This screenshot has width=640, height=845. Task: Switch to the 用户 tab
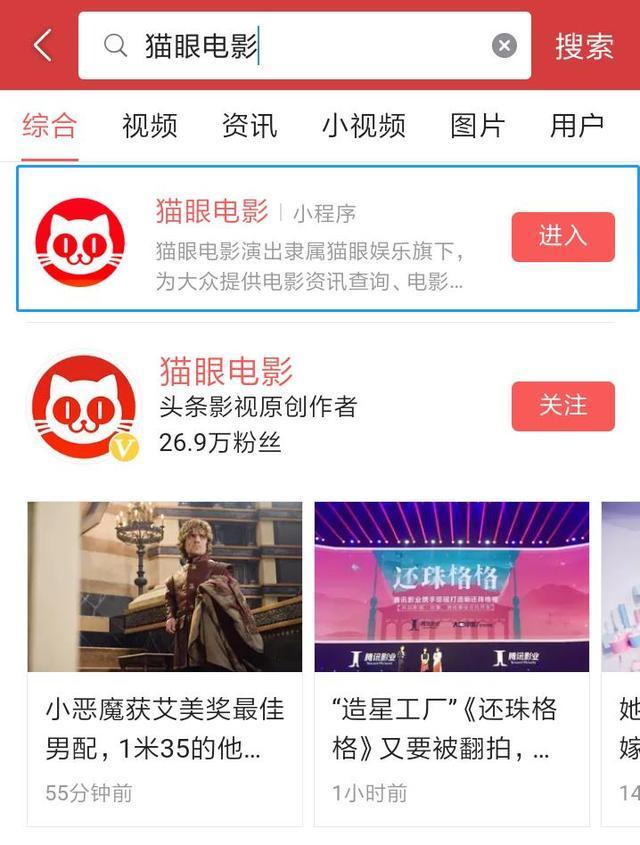click(x=577, y=125)
